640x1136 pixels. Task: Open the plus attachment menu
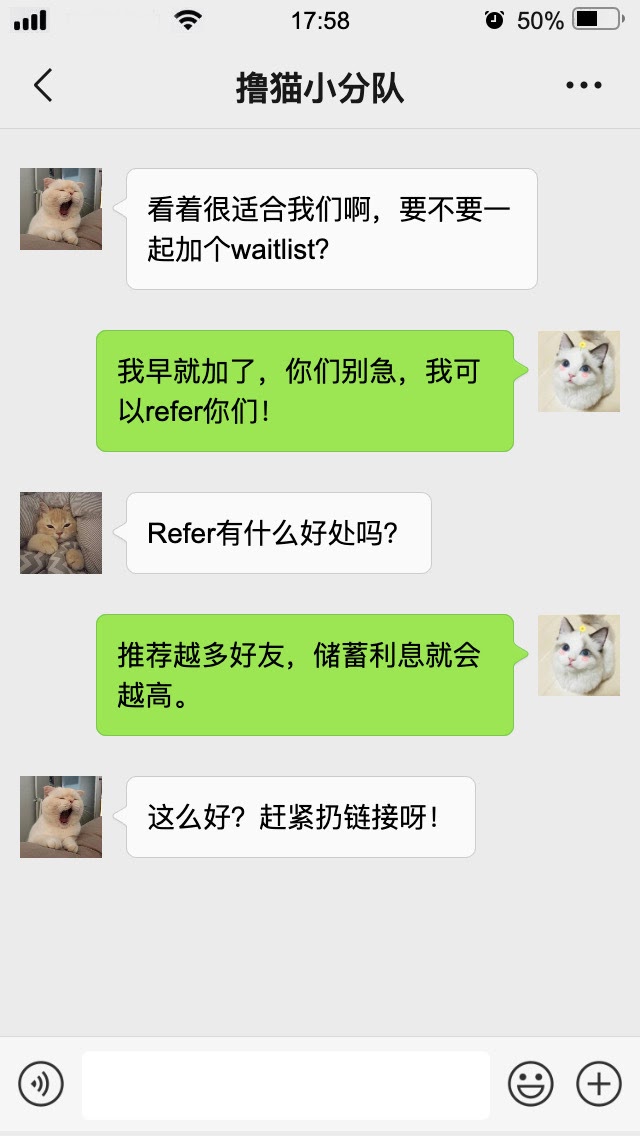pyautogui.click(x=599, y=1084)
